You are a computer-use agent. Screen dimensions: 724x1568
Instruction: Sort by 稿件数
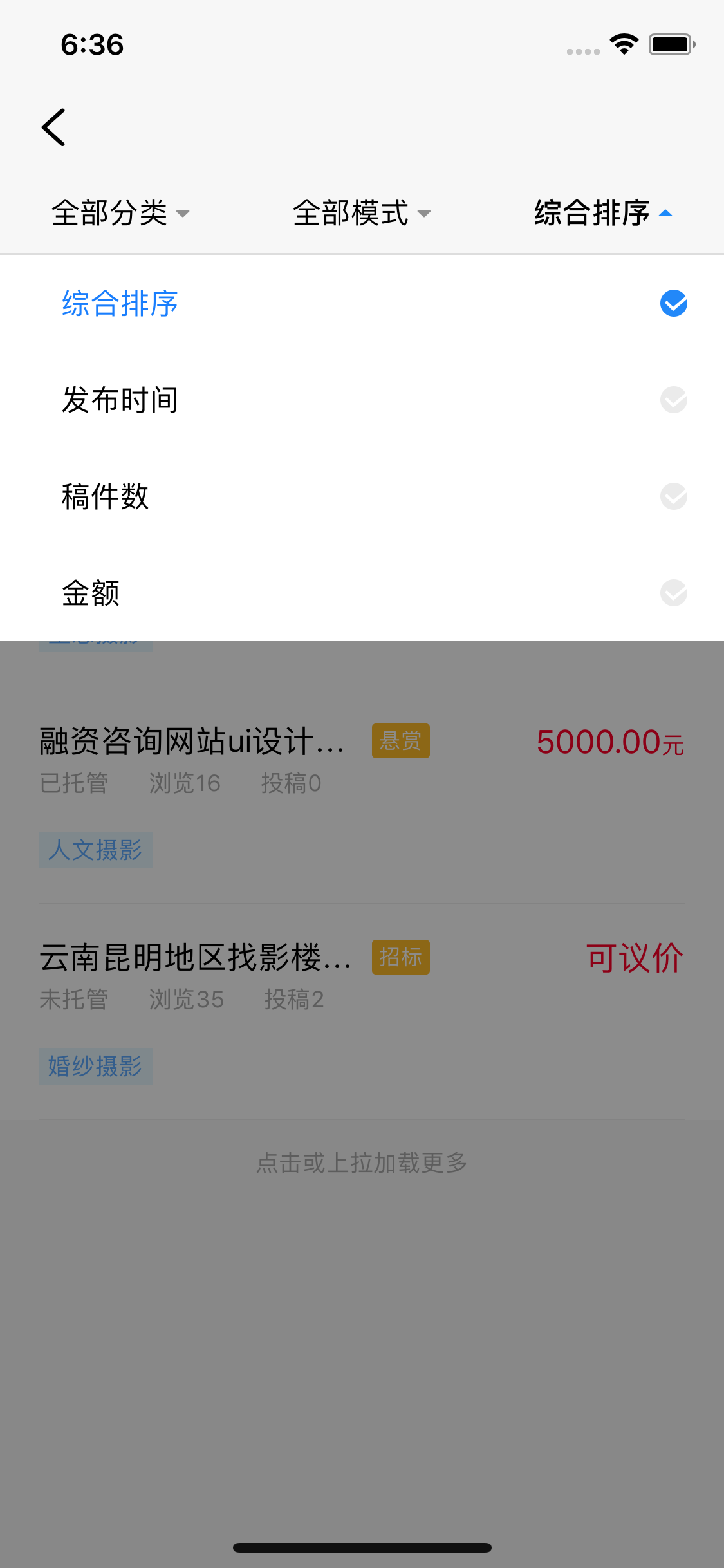click(362, 496)
